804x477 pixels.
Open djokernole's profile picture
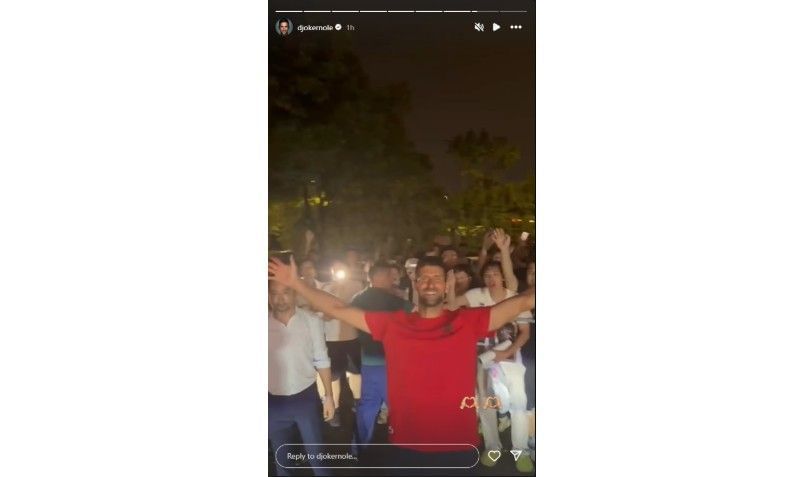284,27
